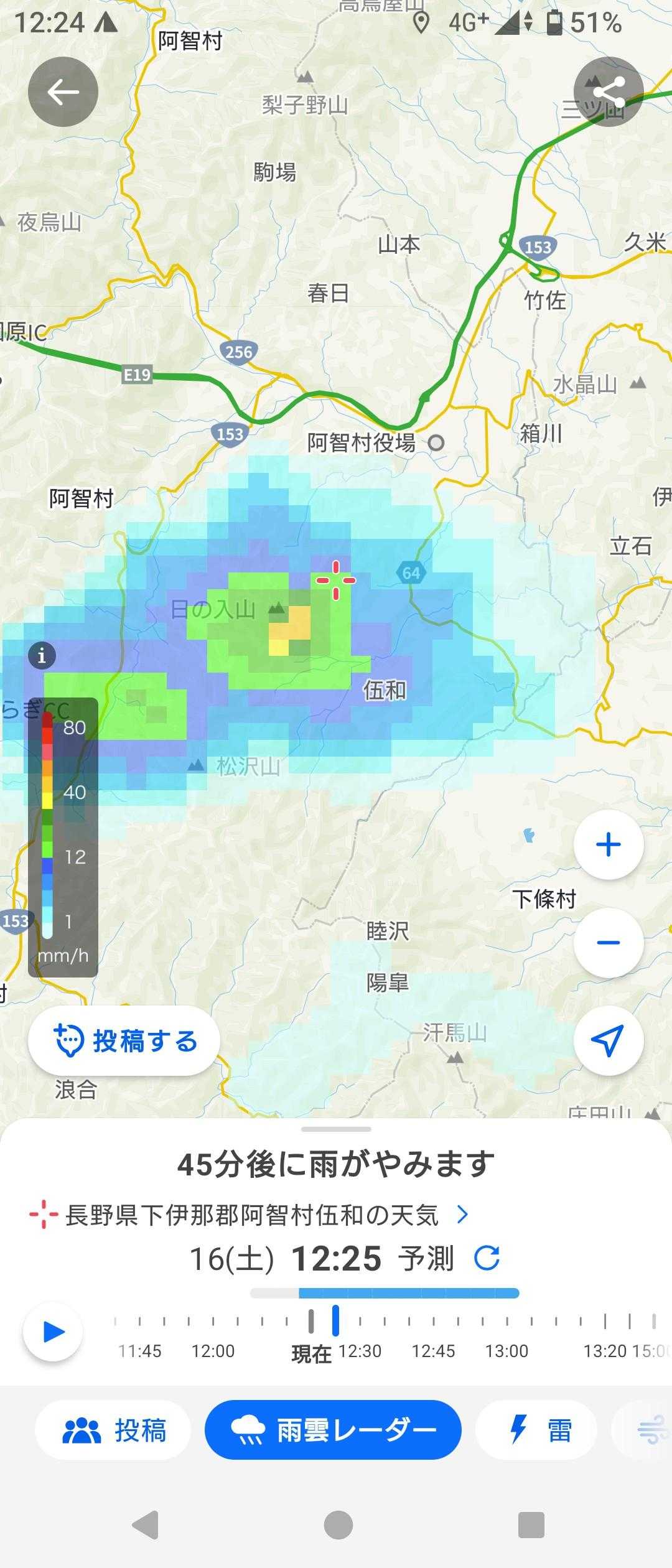The image size is (672, 1568).
Task: Center map on my current location
Action: coord(608,1040)
